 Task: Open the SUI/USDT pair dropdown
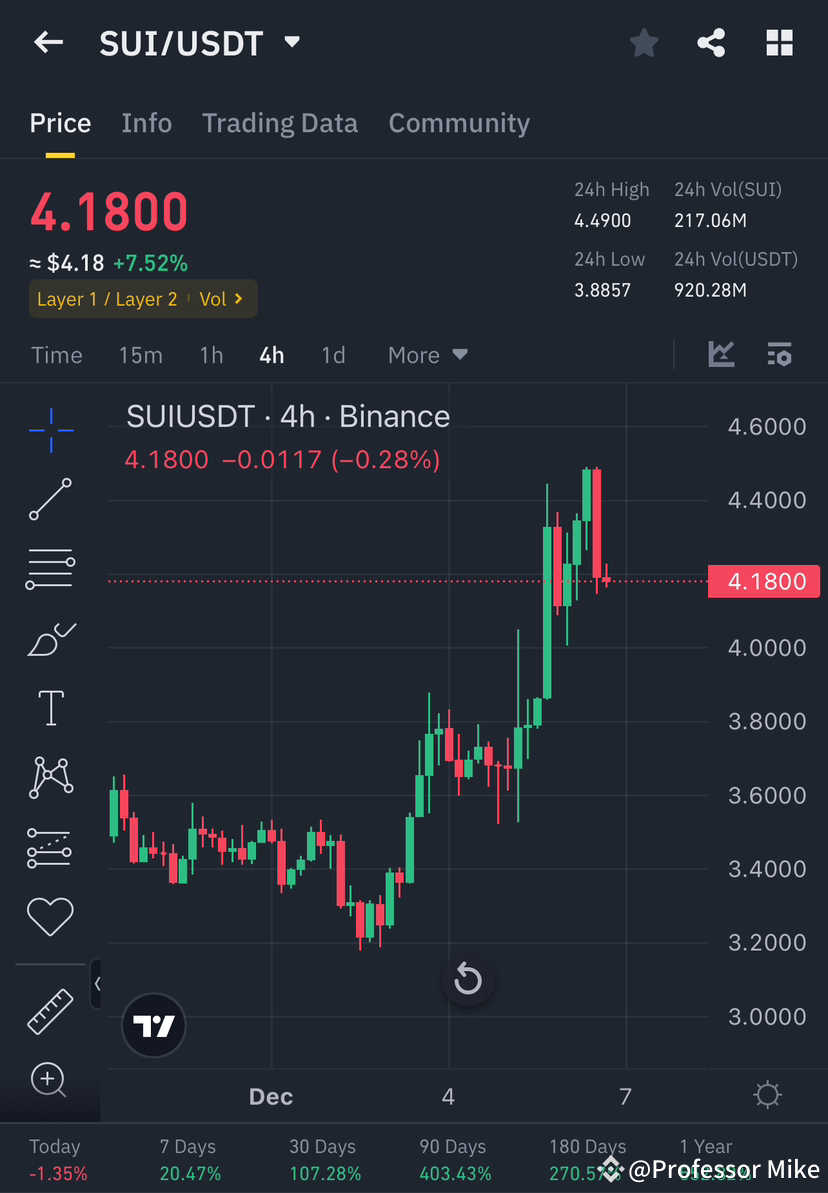(291, 42)
